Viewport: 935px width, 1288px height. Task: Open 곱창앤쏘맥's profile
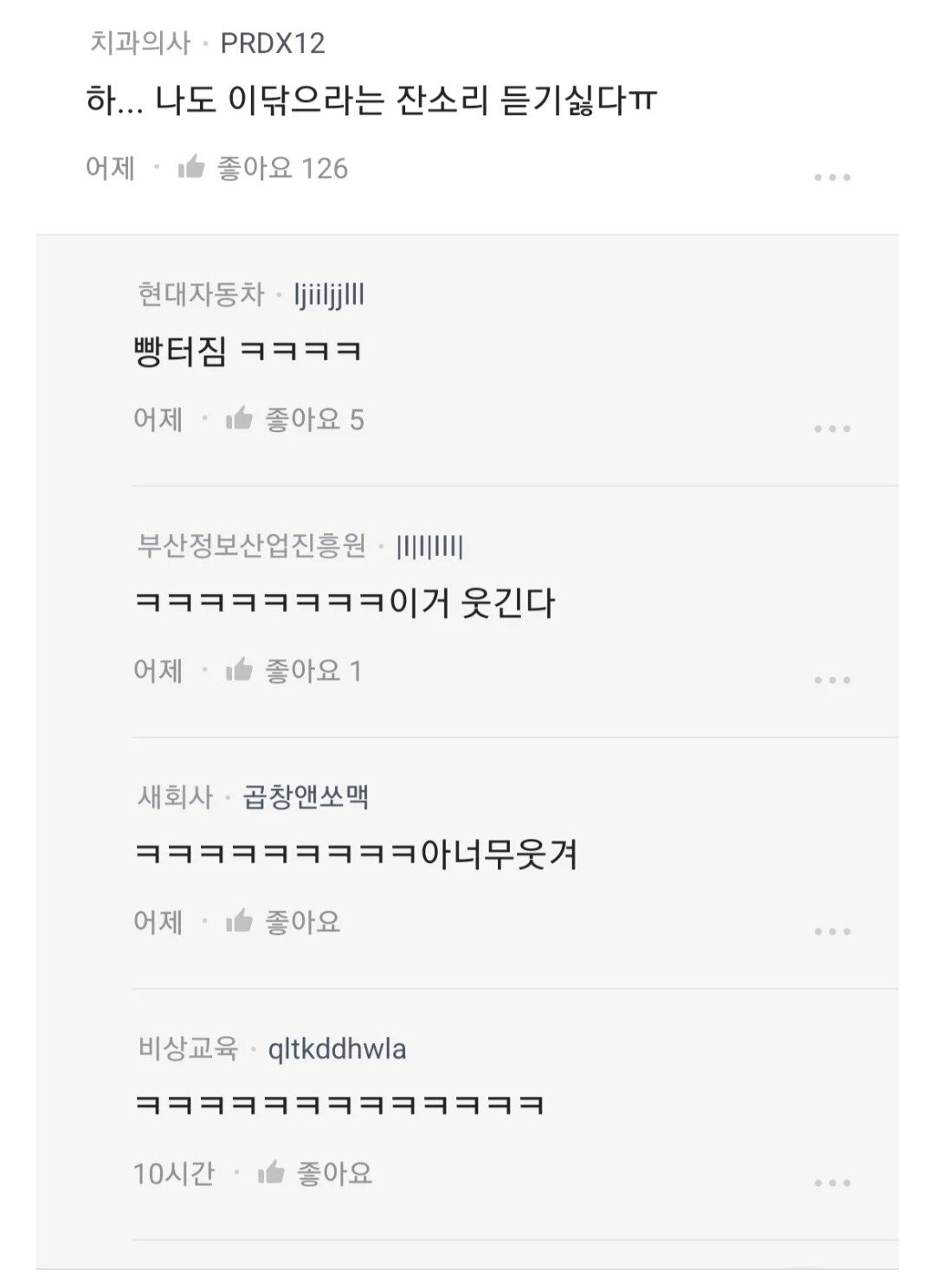[x=306, y=796]
